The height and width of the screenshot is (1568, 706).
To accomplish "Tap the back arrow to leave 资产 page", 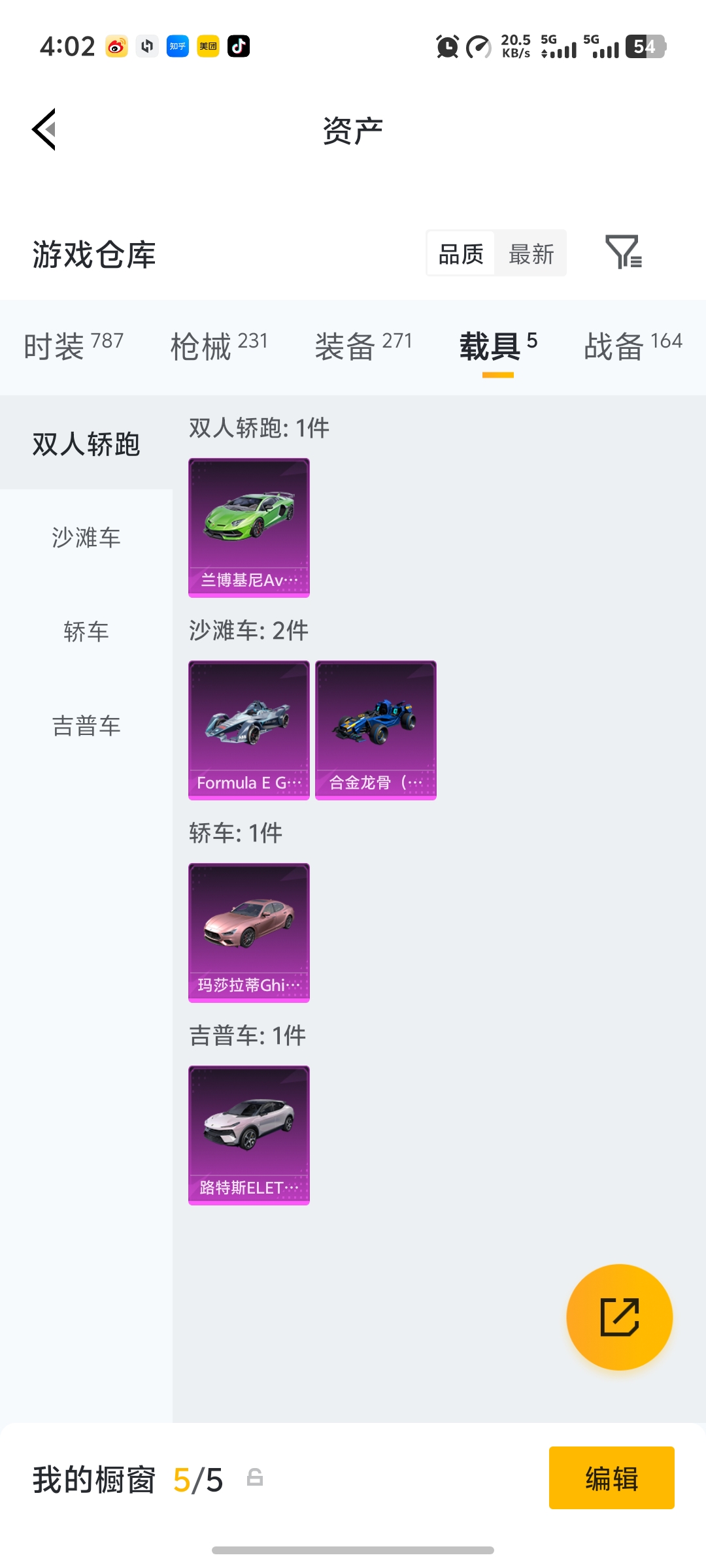I will pyautogui.click(x=44, y=129).
